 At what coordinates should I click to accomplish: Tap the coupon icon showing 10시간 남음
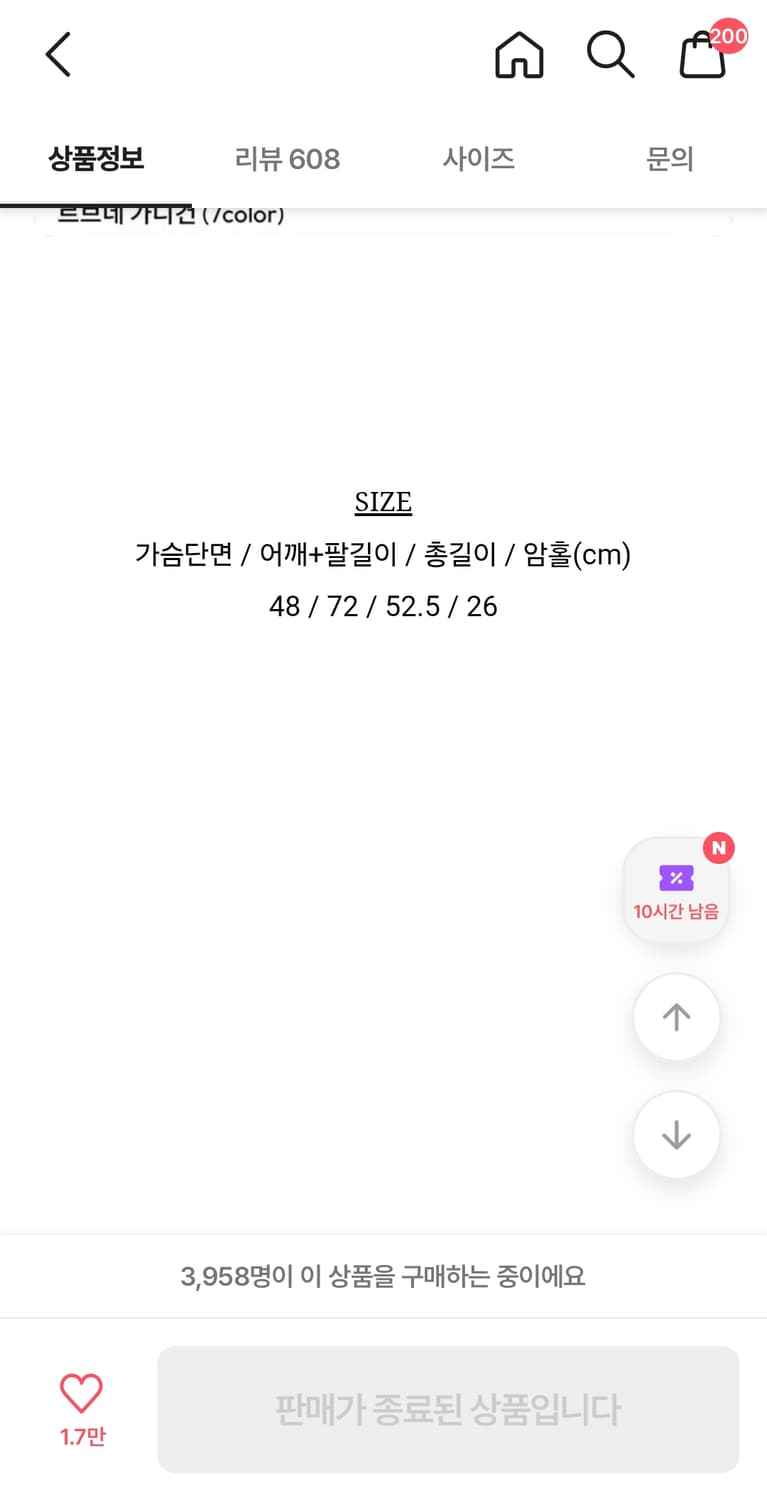tap(676, 879)
